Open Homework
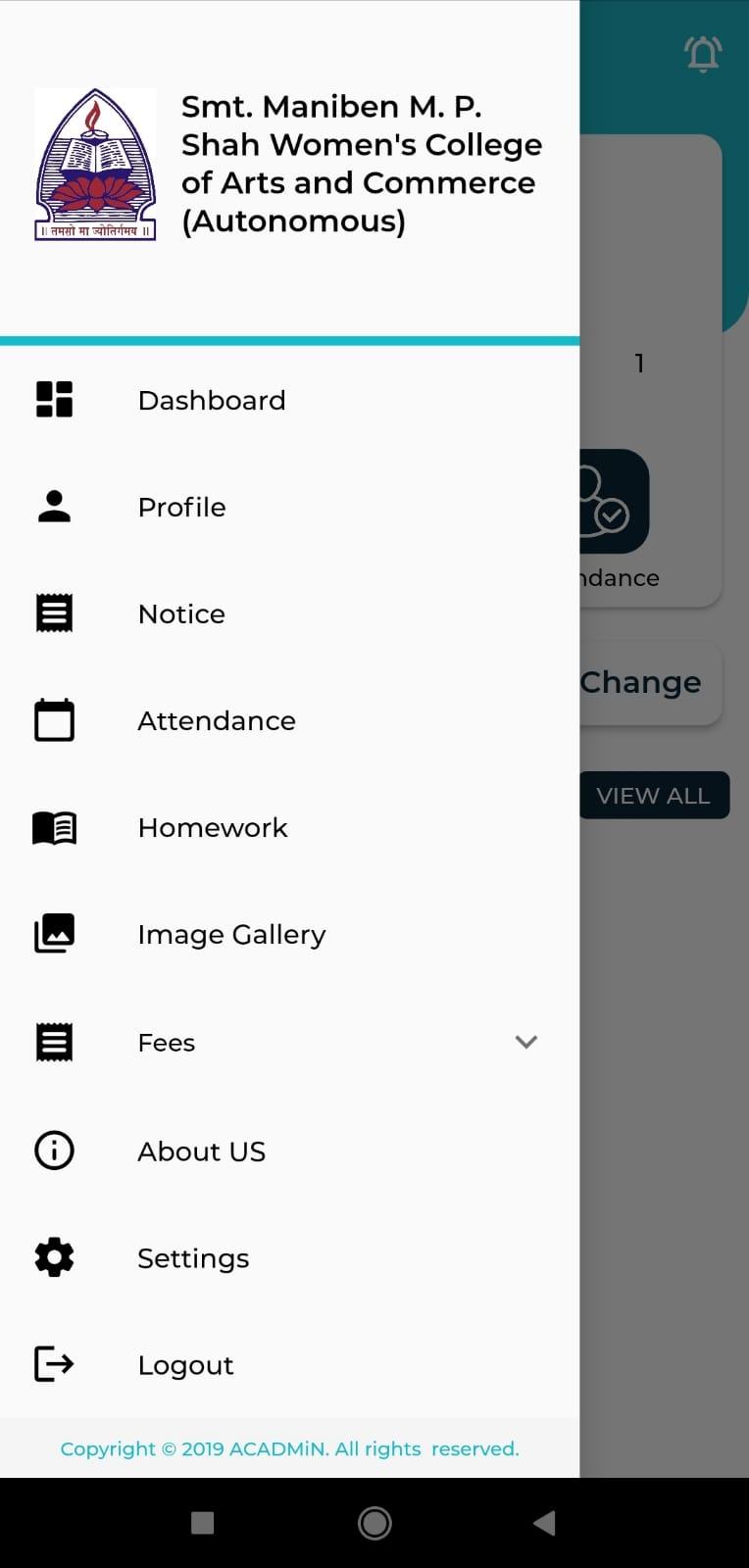Image resolution: width=749 pixels, height=1568 pixels. 289,827
